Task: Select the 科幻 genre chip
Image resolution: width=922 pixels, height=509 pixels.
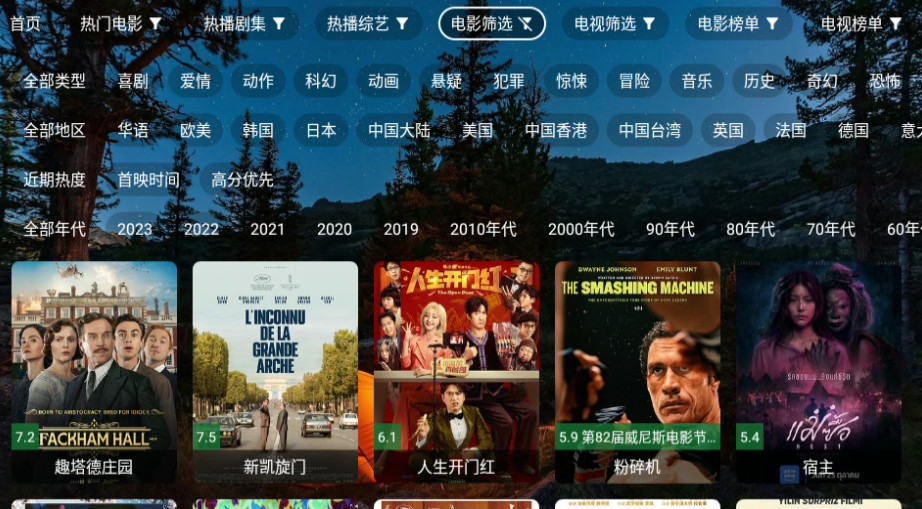Action: point(321,81)
